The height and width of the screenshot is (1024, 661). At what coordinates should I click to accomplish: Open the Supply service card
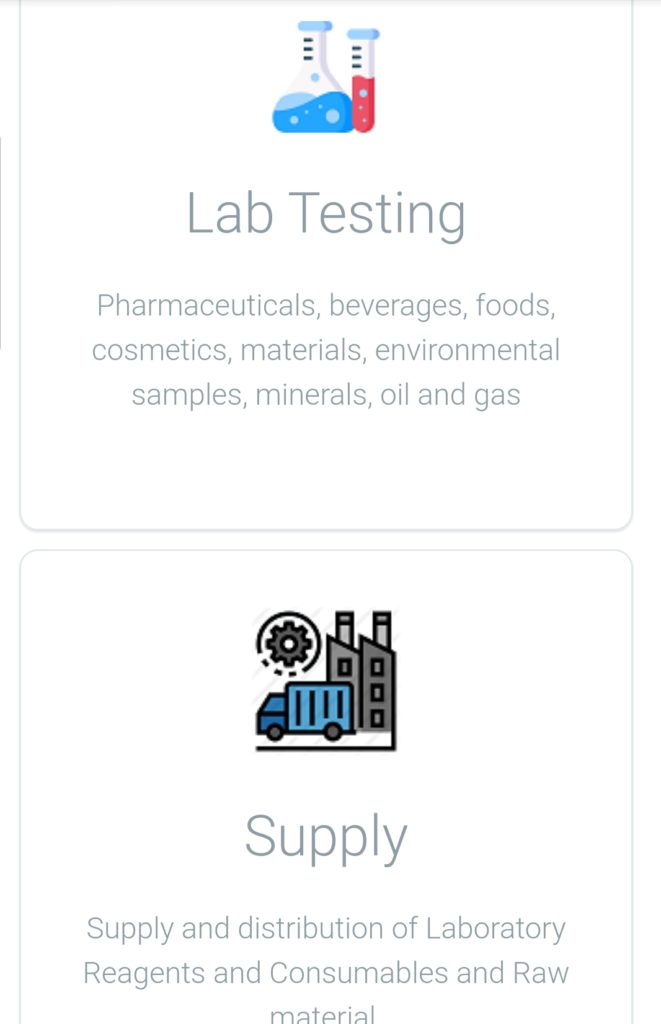tap(326, 836)
